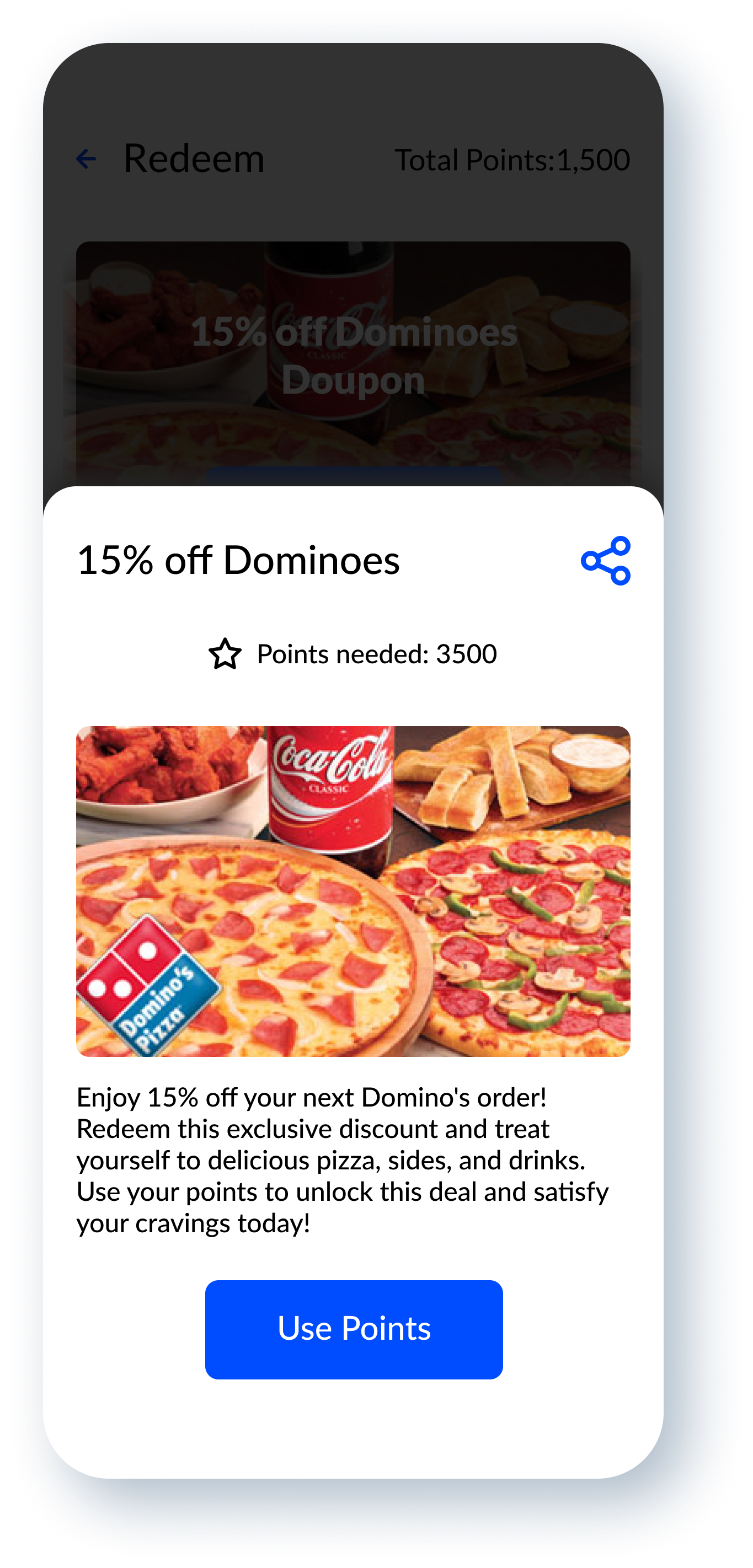Go back from the Redeem screen

87,159
